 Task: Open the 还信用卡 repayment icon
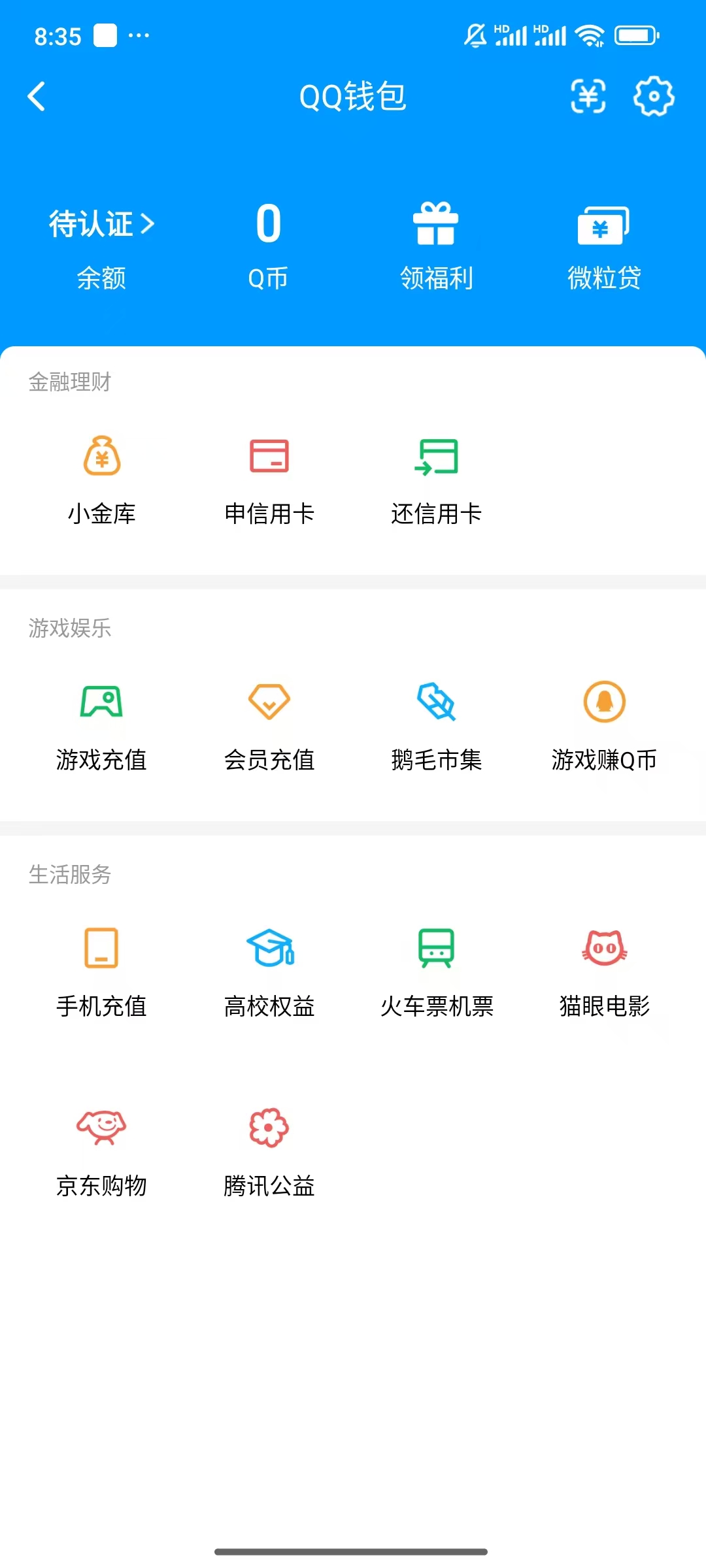coord(437,457)
